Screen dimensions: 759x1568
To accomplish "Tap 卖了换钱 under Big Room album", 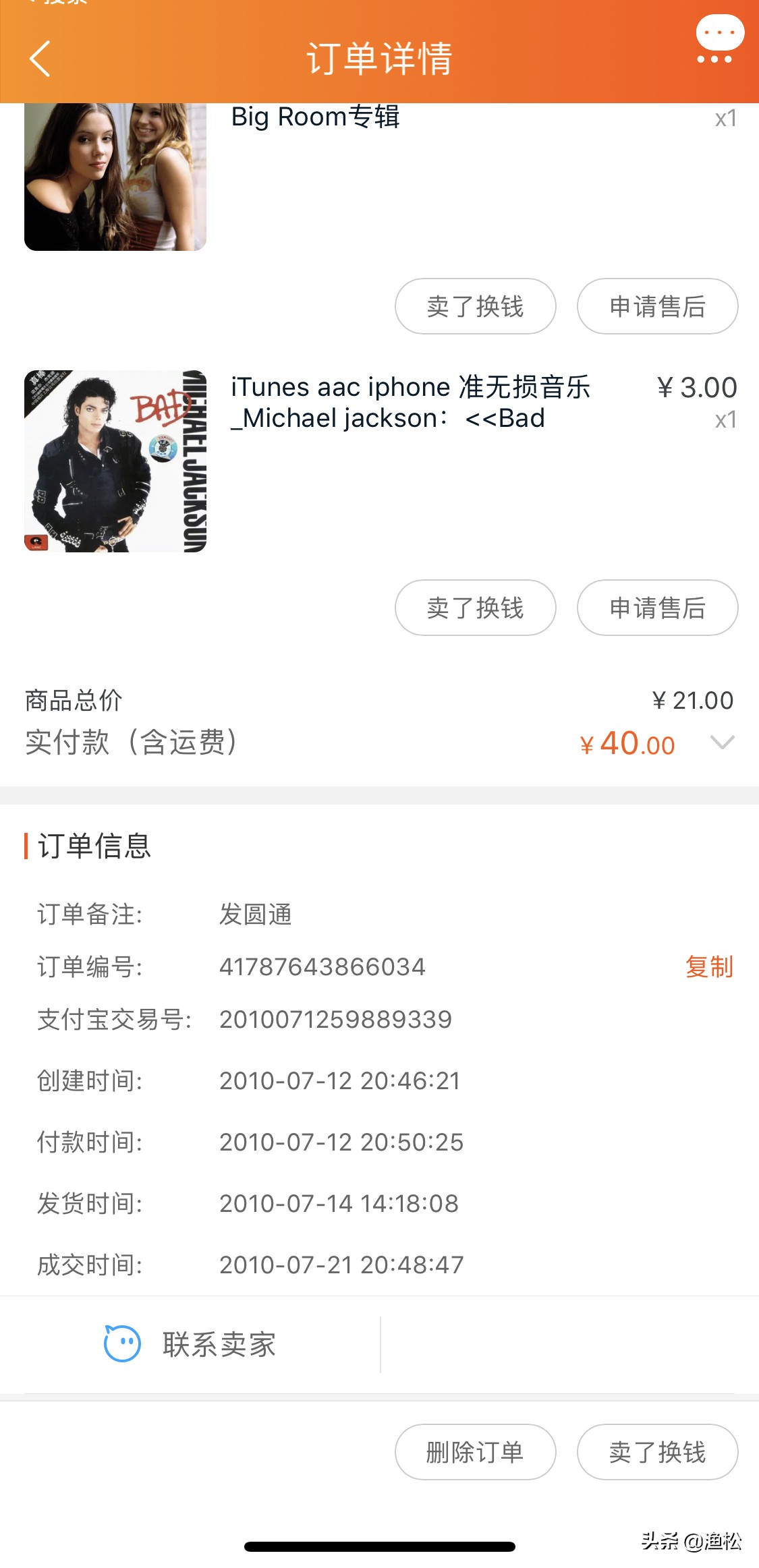I will coord(475,306).
